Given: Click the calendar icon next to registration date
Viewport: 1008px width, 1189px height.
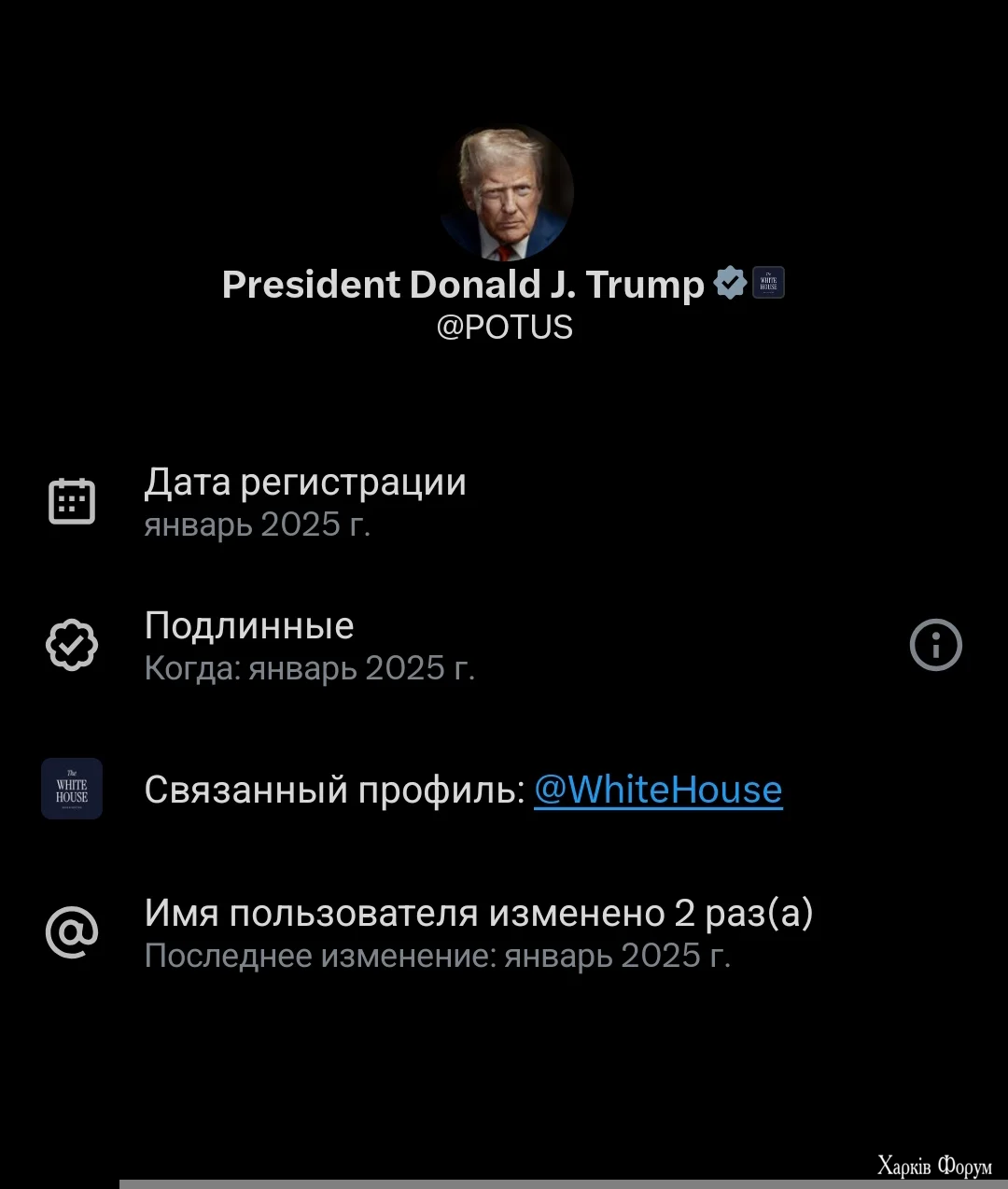Looking at the screenshot, I should pos(72,500).
